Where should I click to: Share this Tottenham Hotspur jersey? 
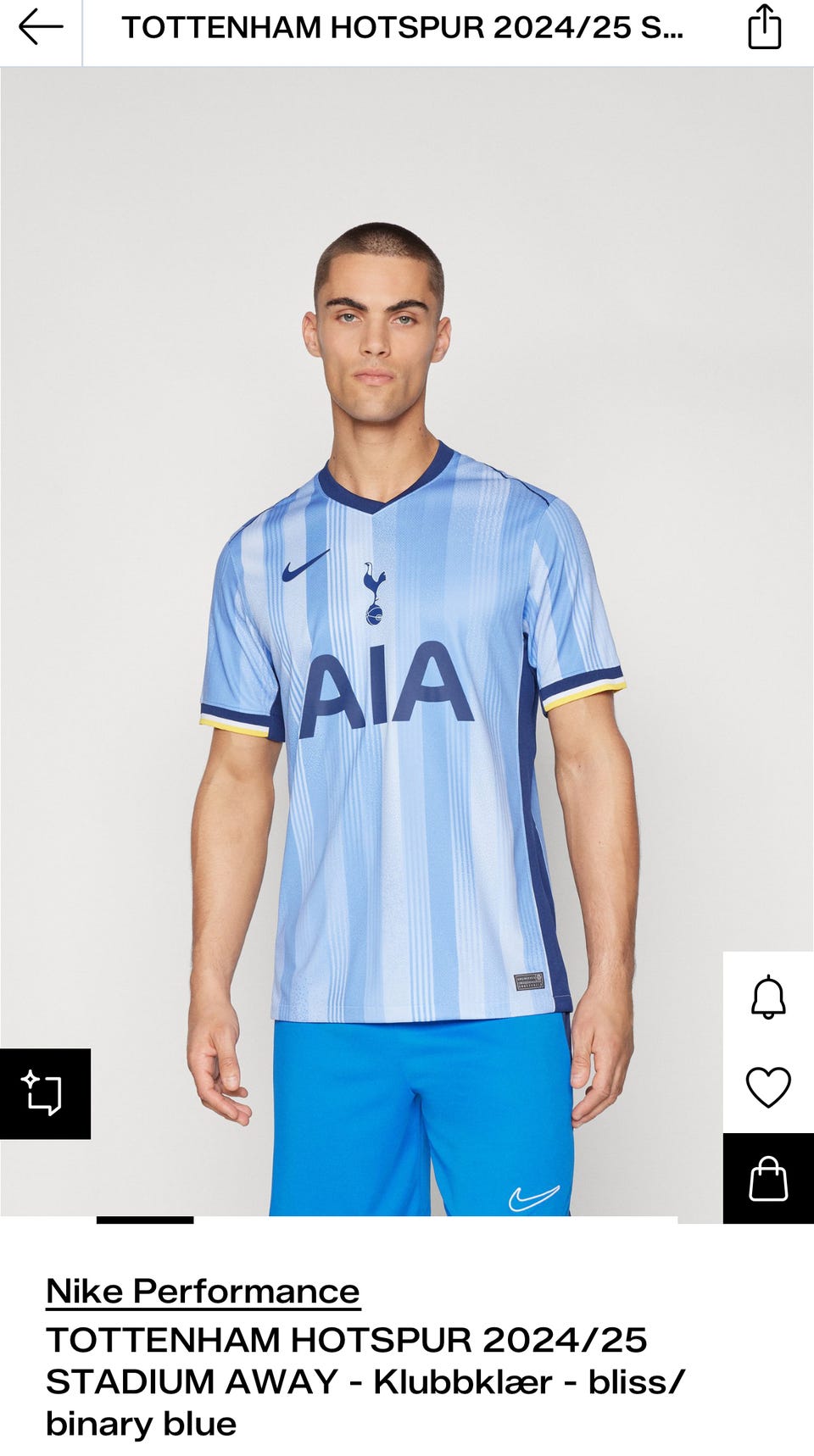click(764, 28)
